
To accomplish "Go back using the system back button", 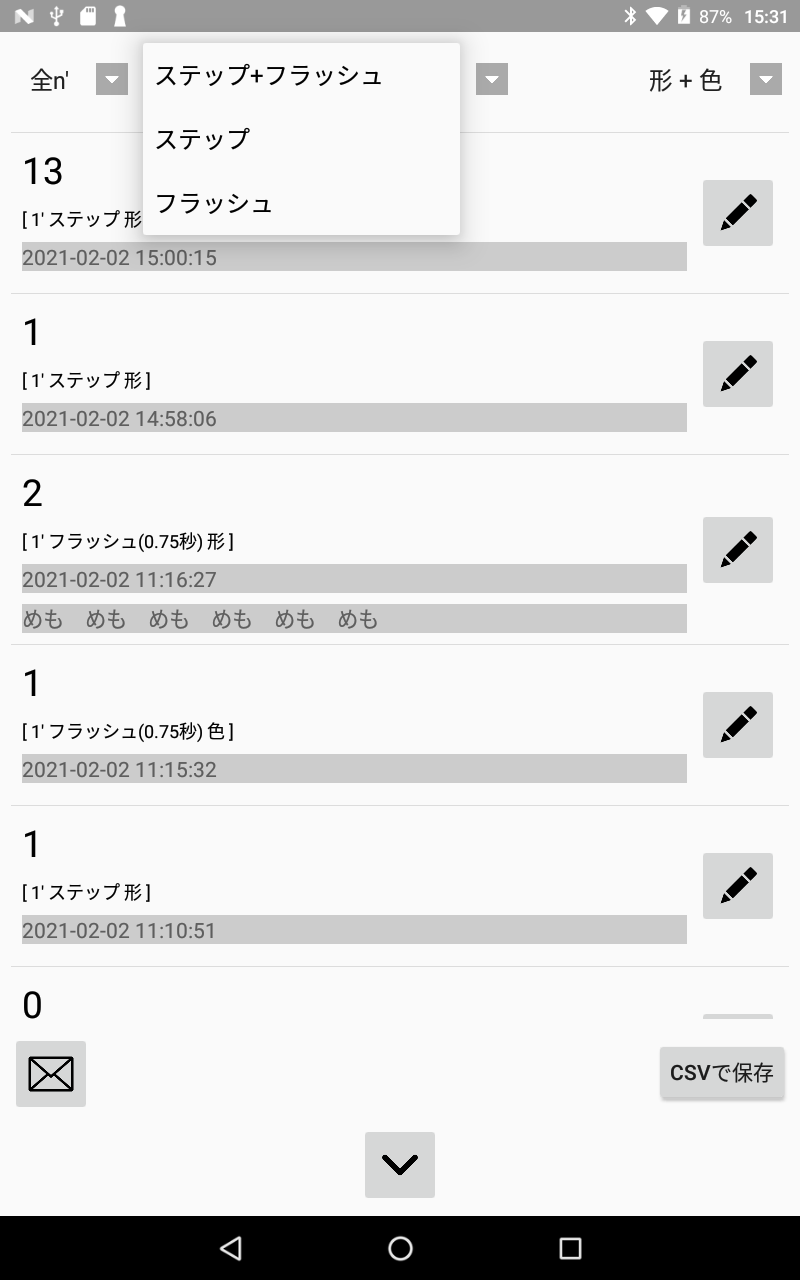I will [x=231, y=1248].
